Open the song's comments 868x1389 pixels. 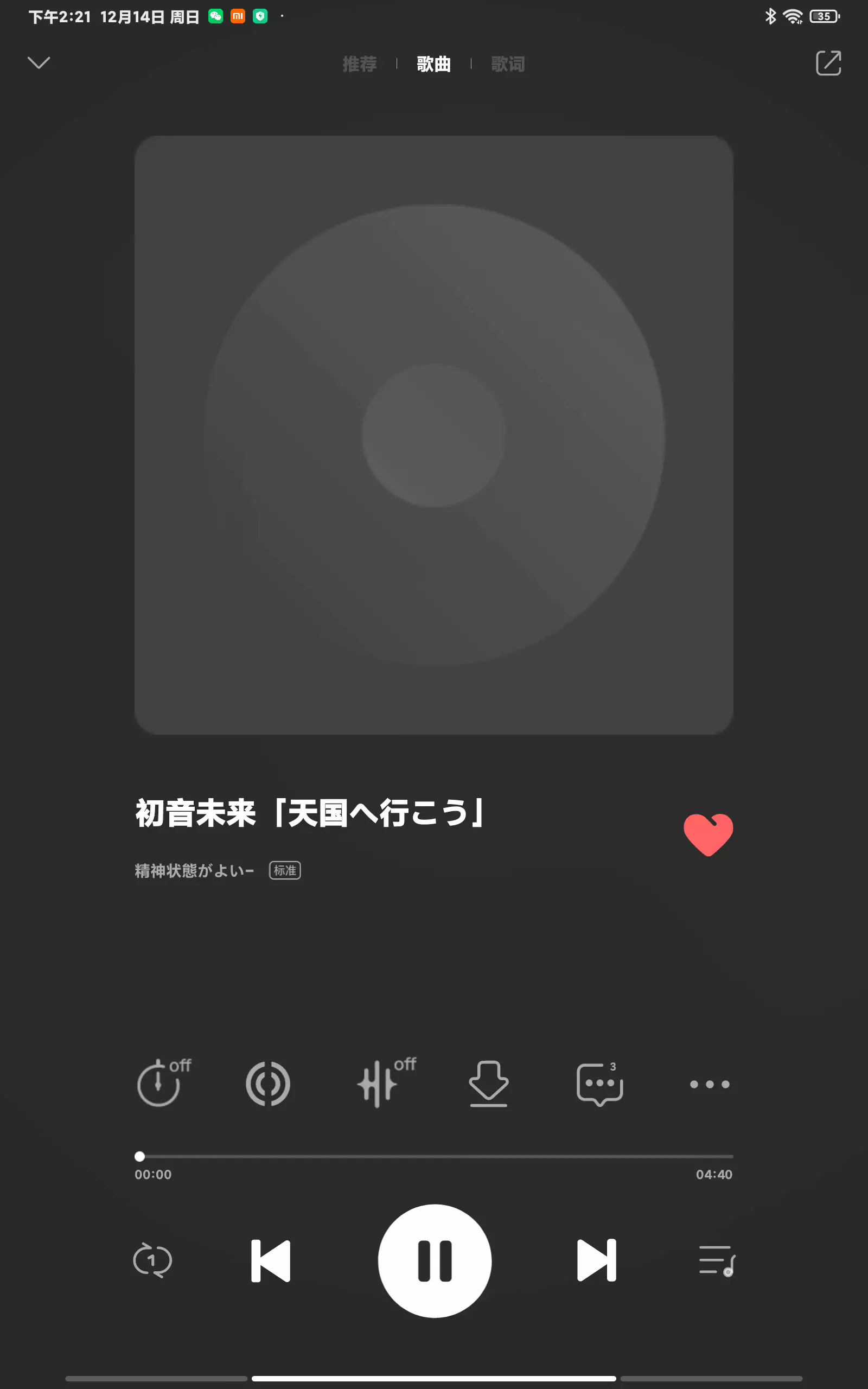[x=599, y=1084]
